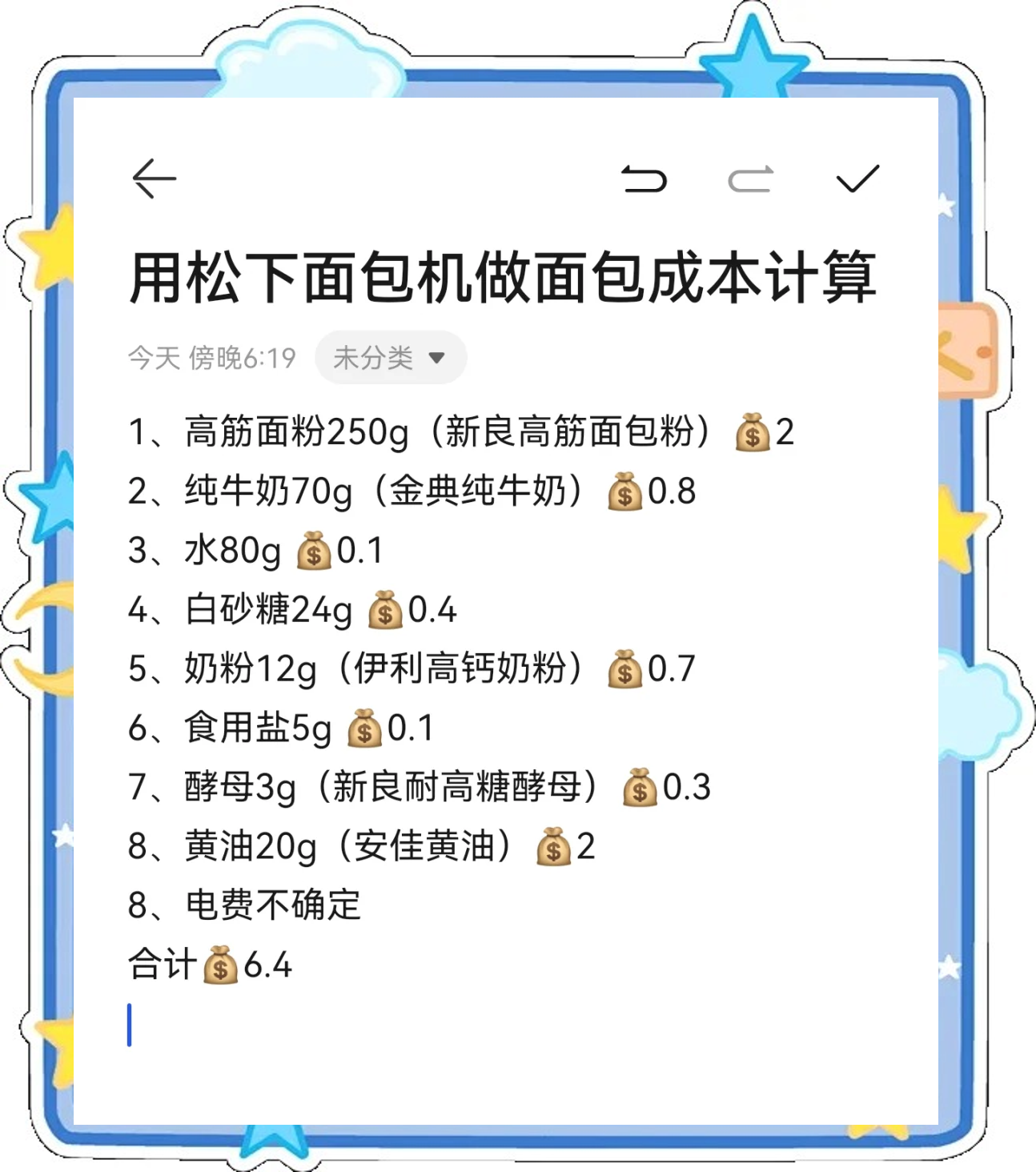This screenshot has width=1036, height=1172.
Task: Tap the redo icon
Action: point(751,180)
